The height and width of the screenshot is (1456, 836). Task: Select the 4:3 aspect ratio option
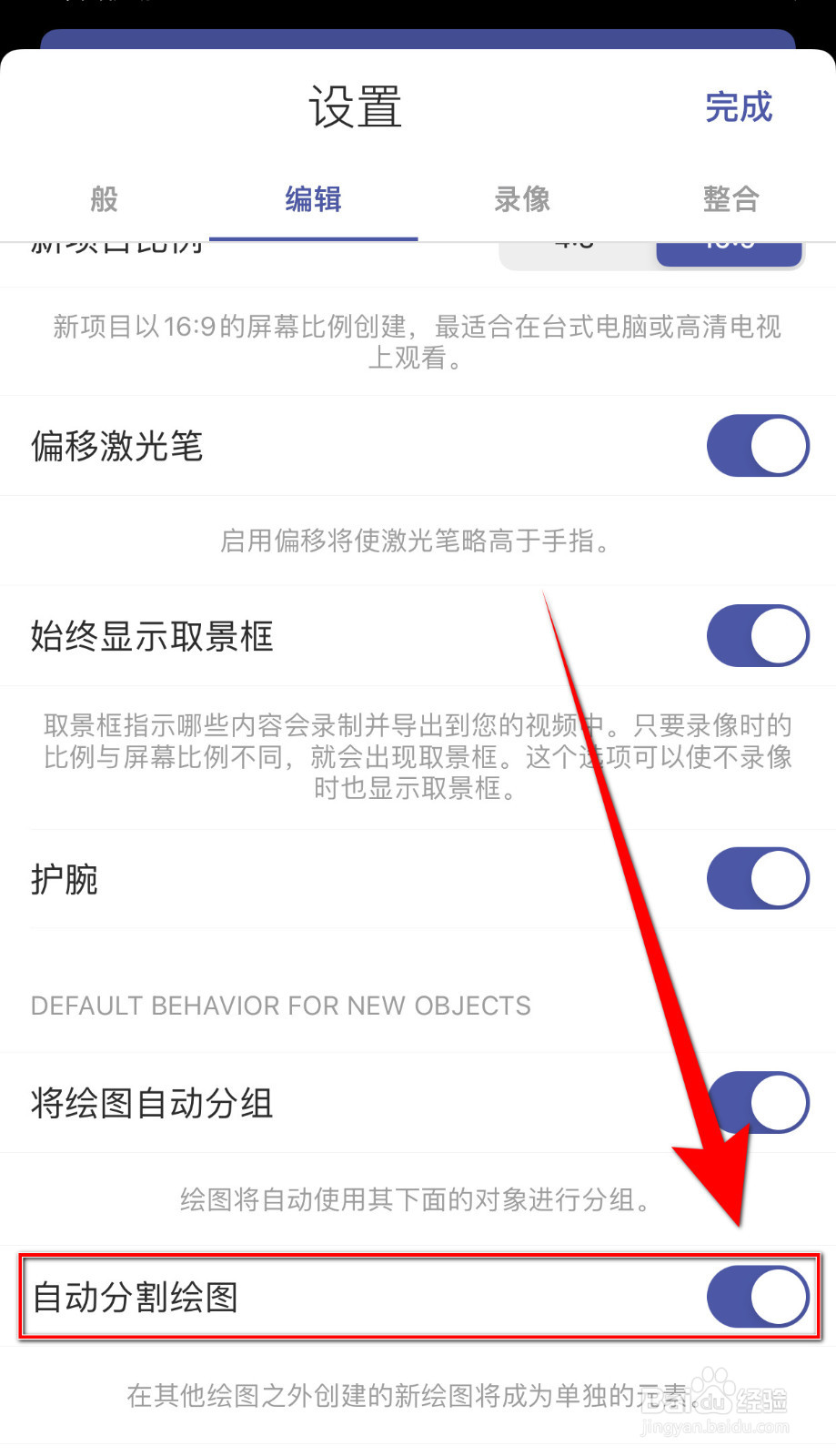pyautogui.click(x=573, y=246)
